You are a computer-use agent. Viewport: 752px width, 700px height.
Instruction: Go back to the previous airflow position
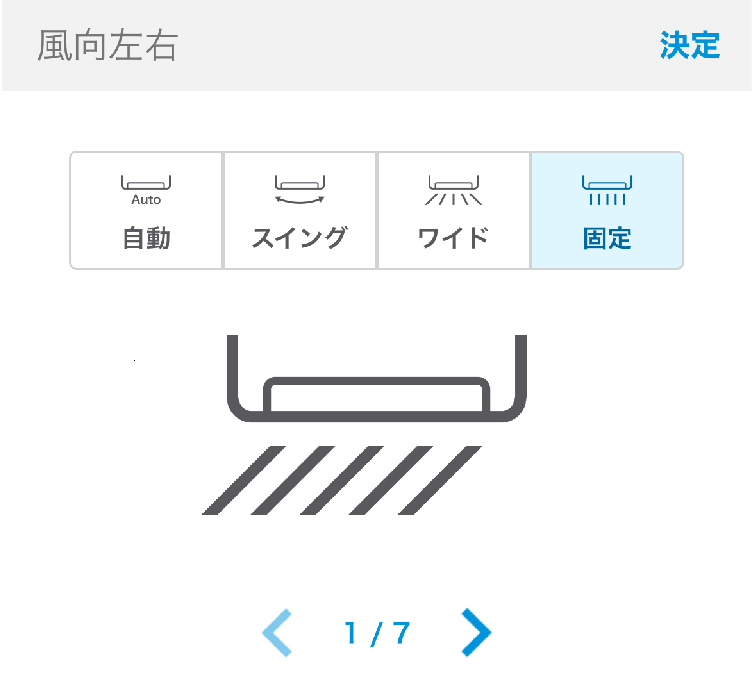(x=277, y=632)
